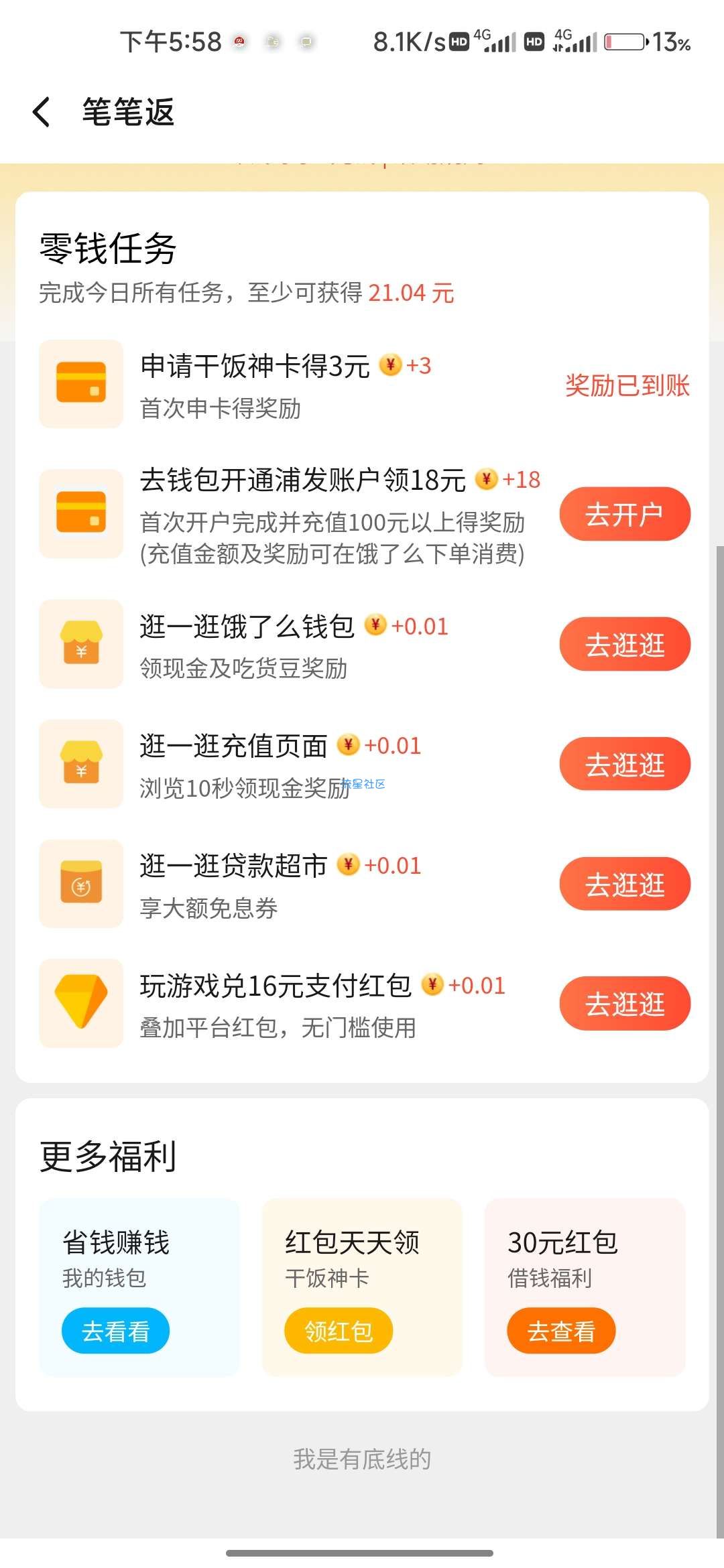Tap 去逛逛 for 逛一逛饿了么钱包
This screenshot has width=724, height=1568.
(625, 644)
